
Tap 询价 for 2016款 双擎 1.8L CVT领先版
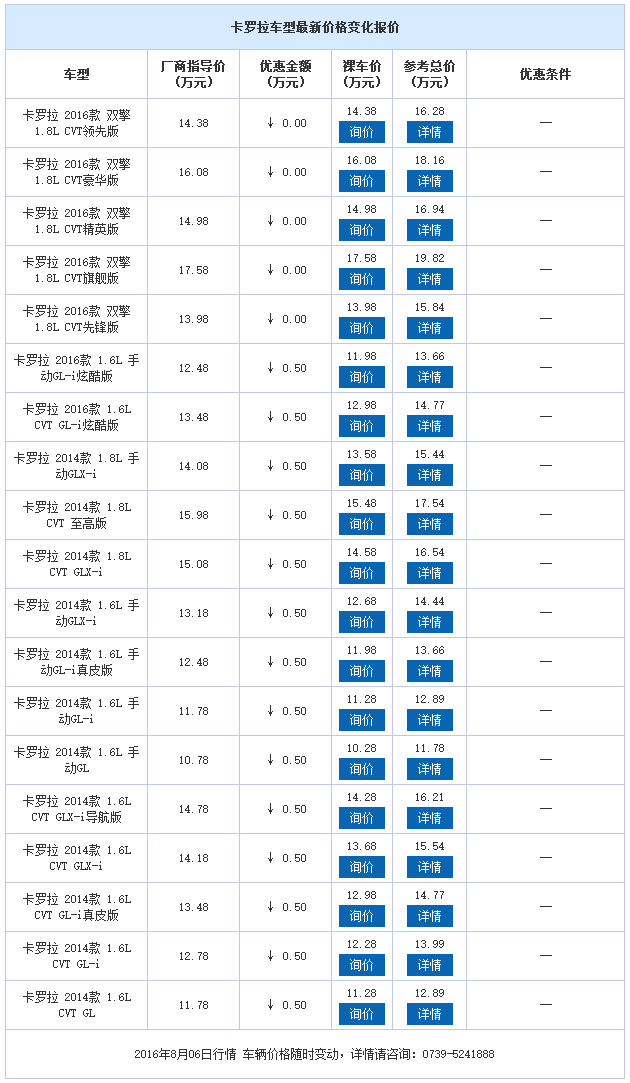pos(361,132)
